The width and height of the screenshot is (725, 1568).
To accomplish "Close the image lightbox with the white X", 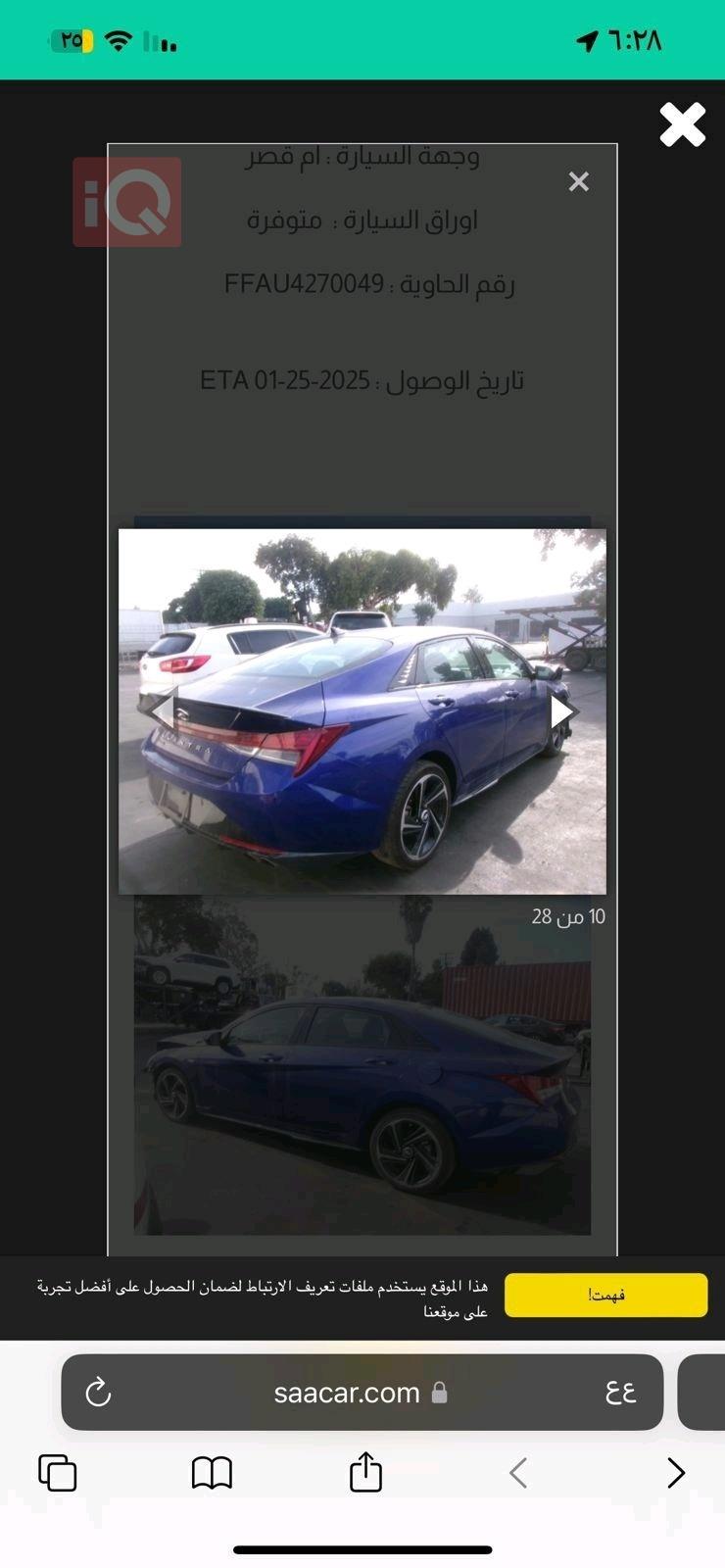I will pyautogui.click(x=682, y=124).
